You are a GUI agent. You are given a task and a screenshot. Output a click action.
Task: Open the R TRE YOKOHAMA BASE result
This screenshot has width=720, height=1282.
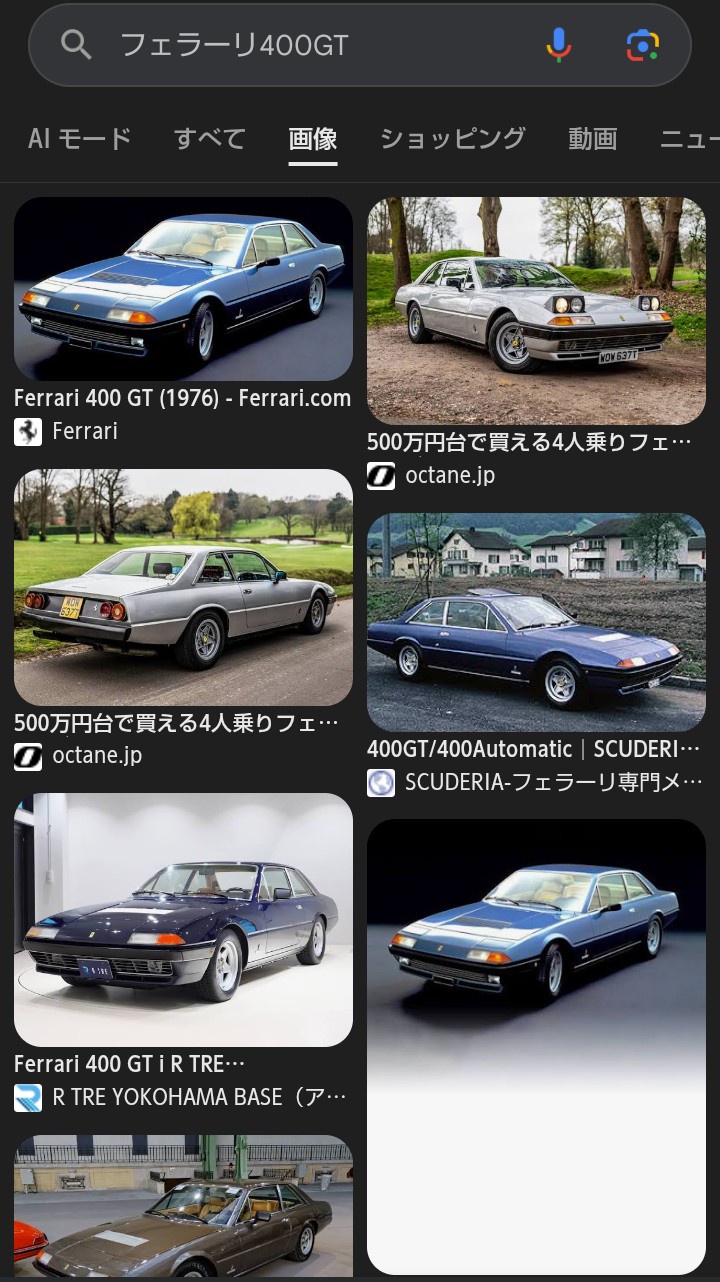click(183, 920)
